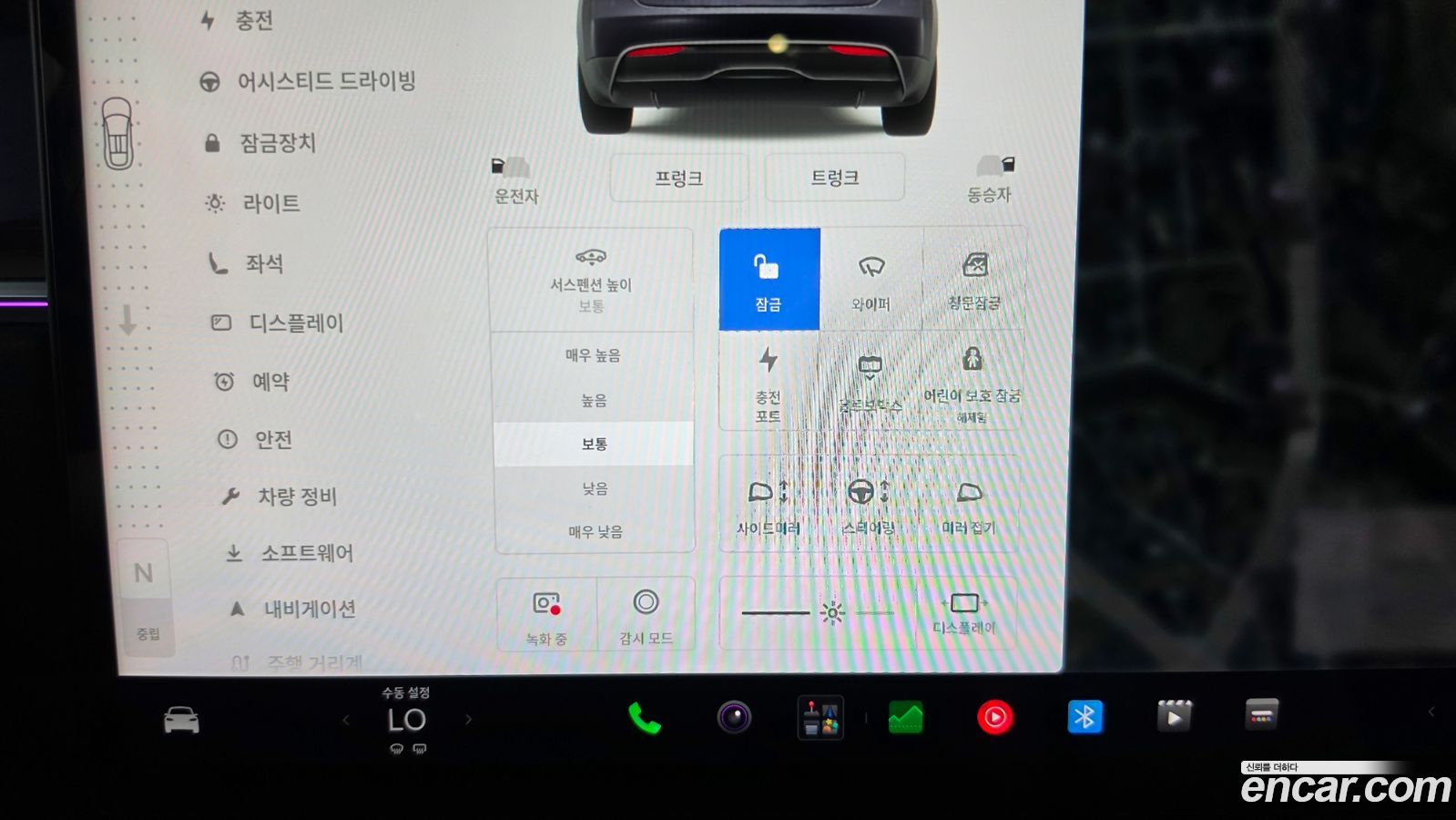The height and width of the screenshot is (820, 1456).
Task: Toggle the 잠금 lock button
Action: 769,279
